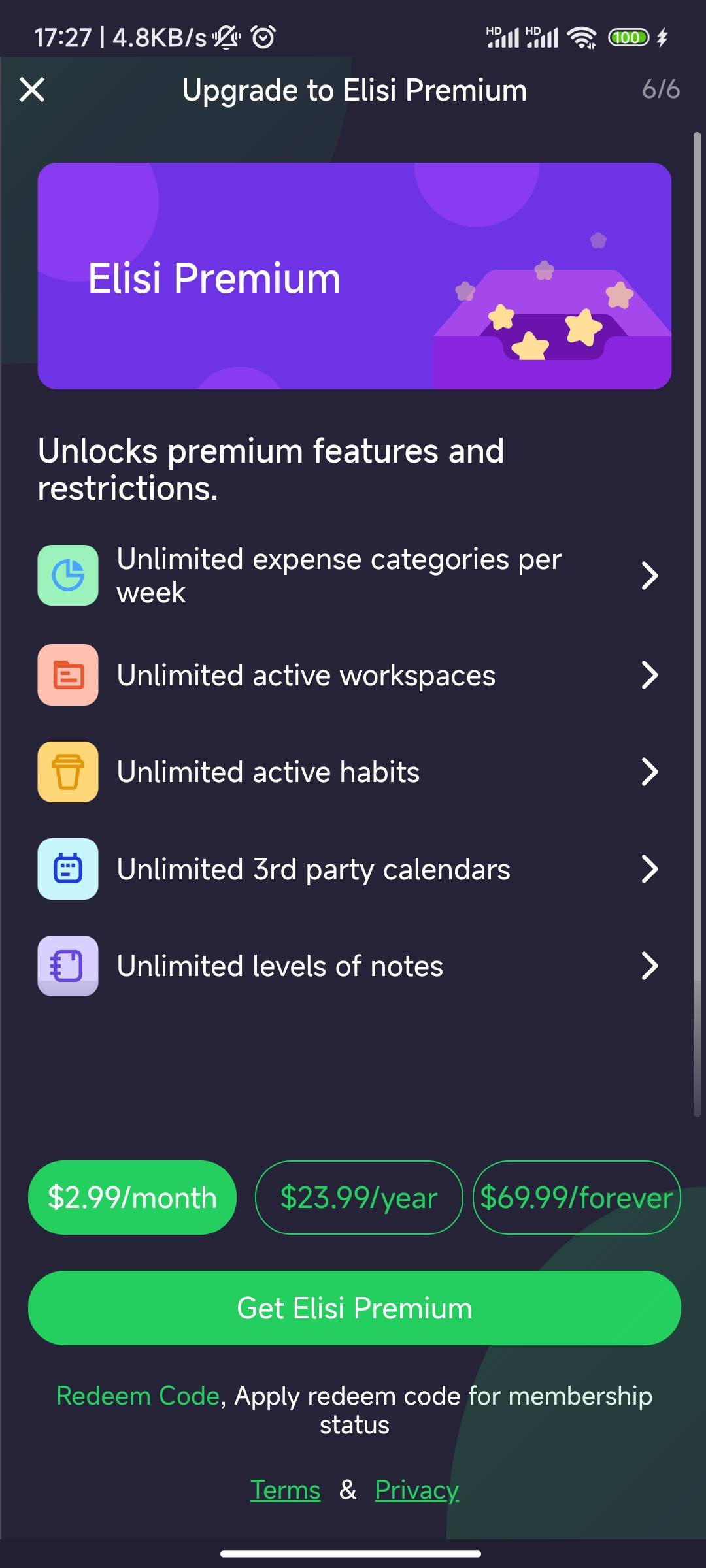Open Unlimited active workspaces details
The image size is (706, 1568).
point(649,677)
